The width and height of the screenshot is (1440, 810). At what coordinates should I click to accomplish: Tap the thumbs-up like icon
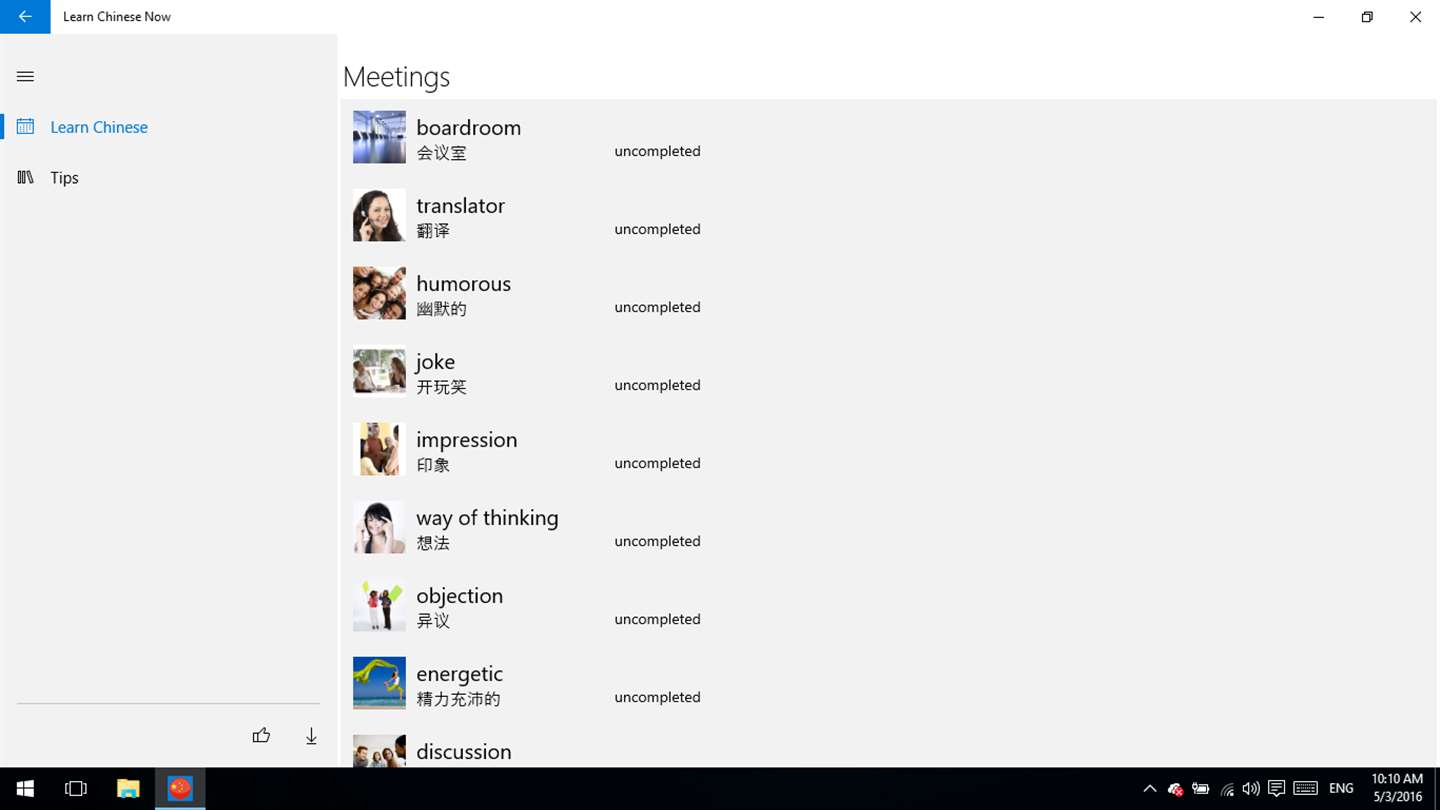[261, 736]
